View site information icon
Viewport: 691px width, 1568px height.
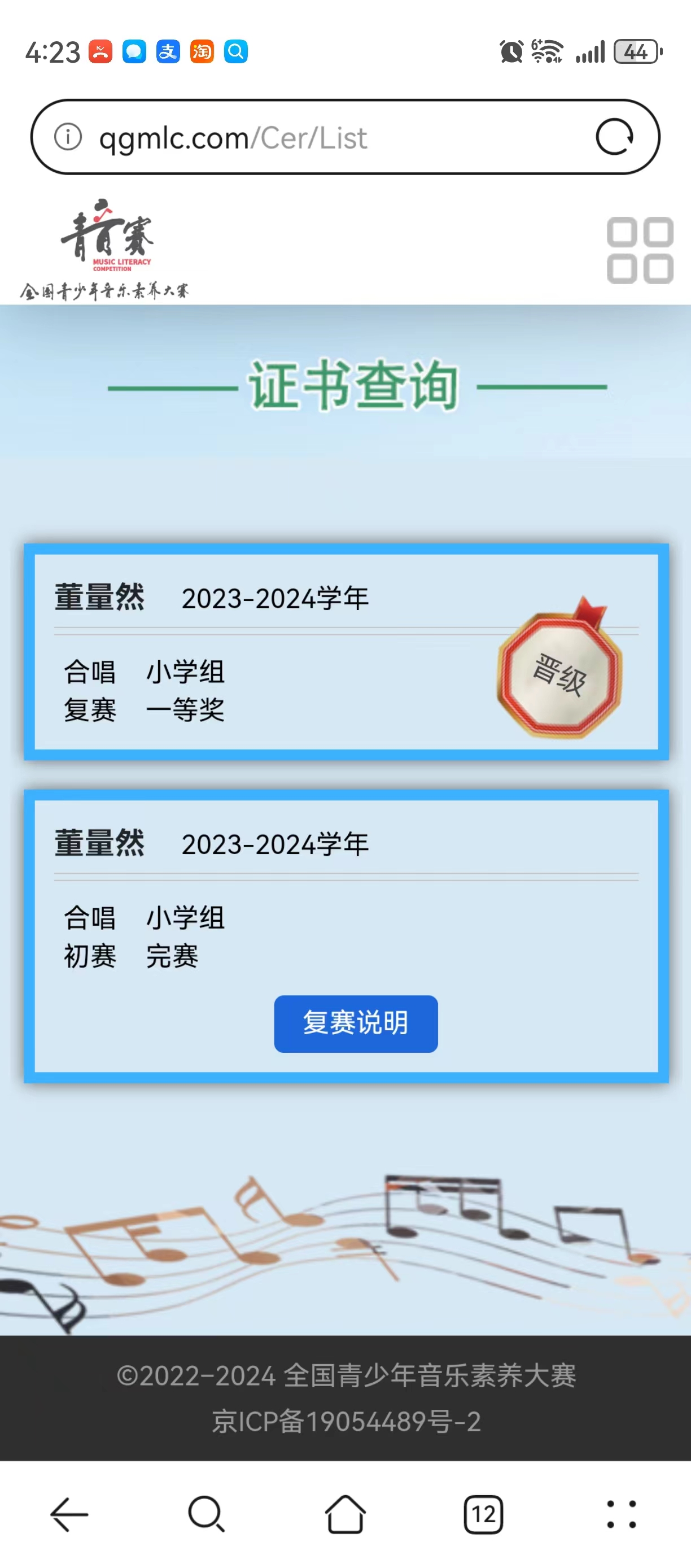point(68,137)
